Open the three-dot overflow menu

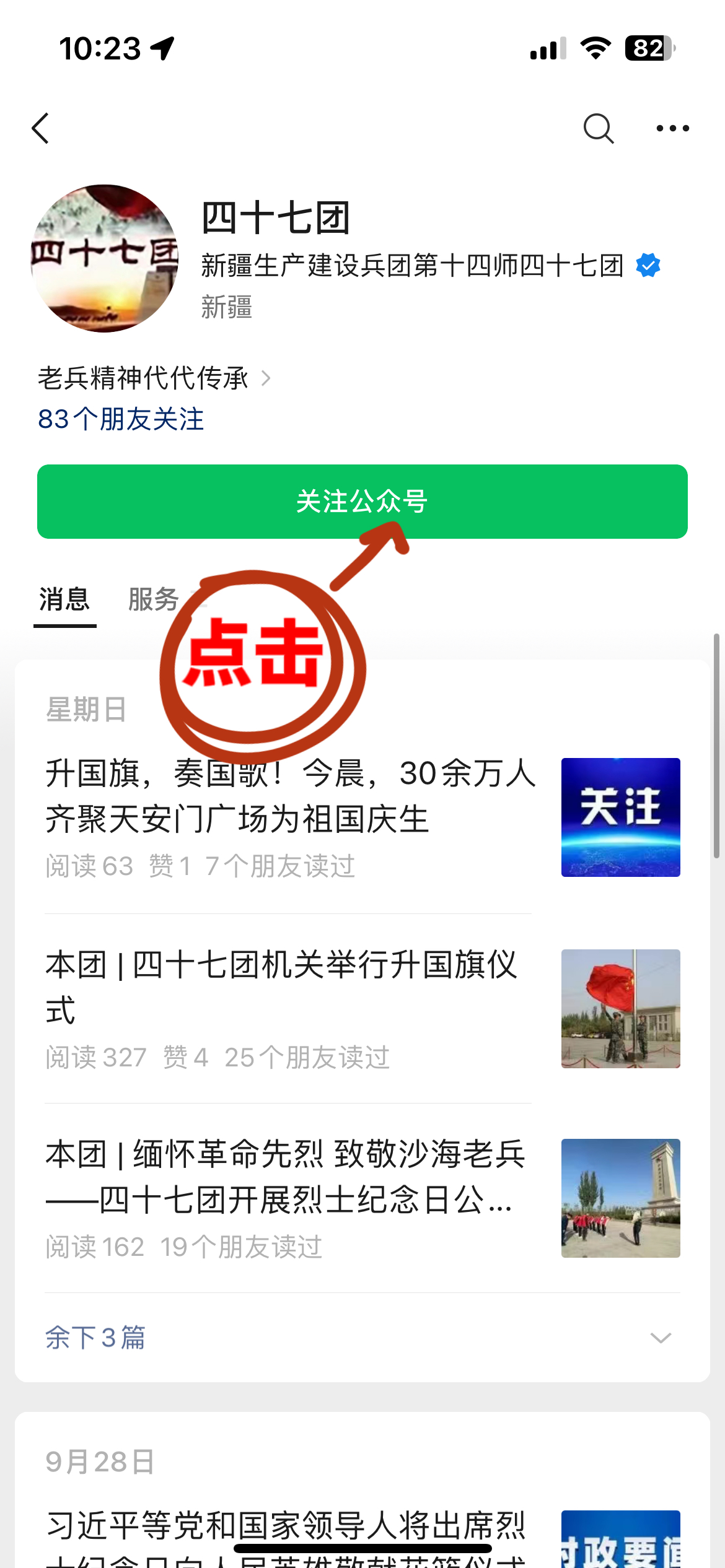(672, 128)
